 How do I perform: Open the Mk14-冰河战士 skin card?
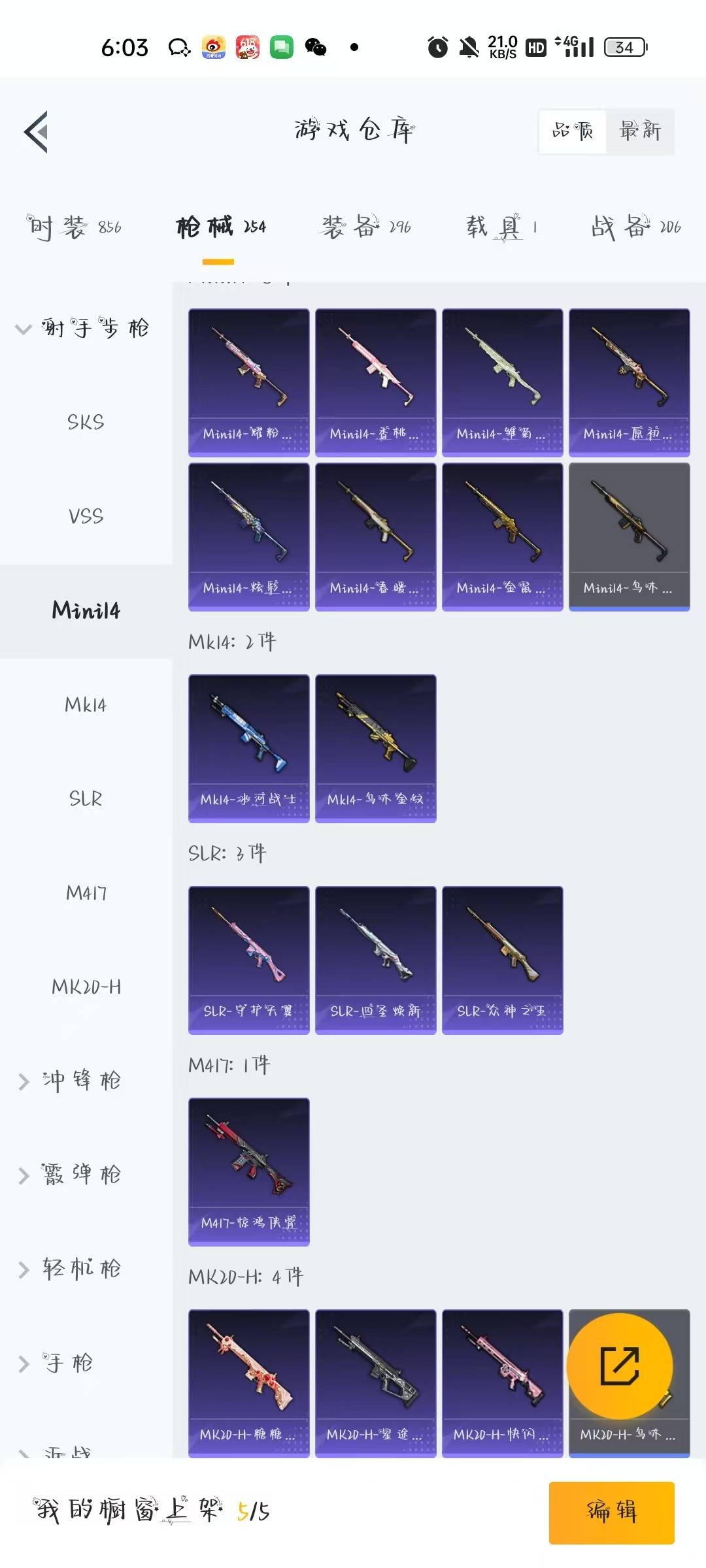pyautogui.click(x=248, y=749)
